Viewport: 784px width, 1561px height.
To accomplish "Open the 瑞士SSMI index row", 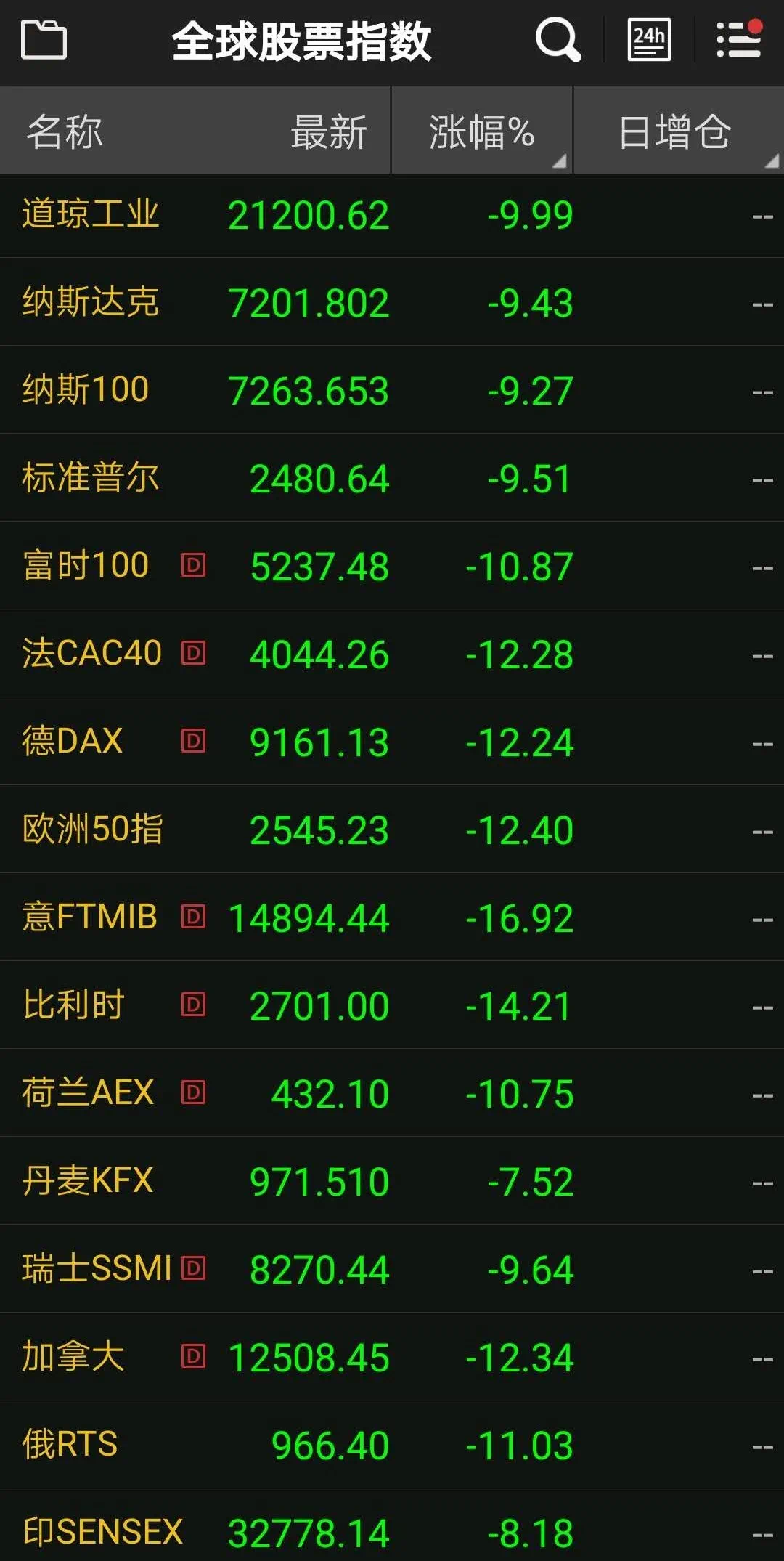I will 392,1269.
